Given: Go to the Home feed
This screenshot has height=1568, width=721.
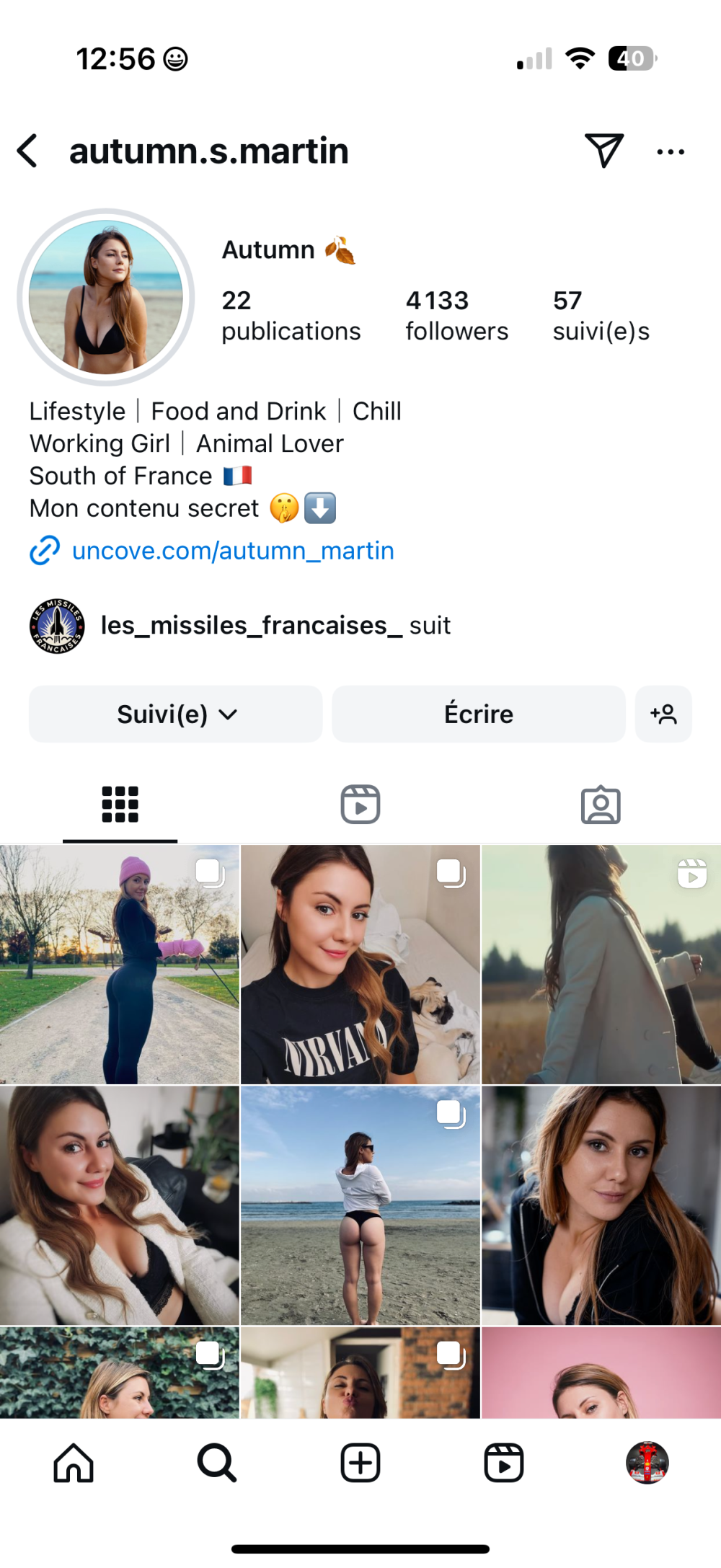Looking at the screenshot, I should (x=74, y=1463).
